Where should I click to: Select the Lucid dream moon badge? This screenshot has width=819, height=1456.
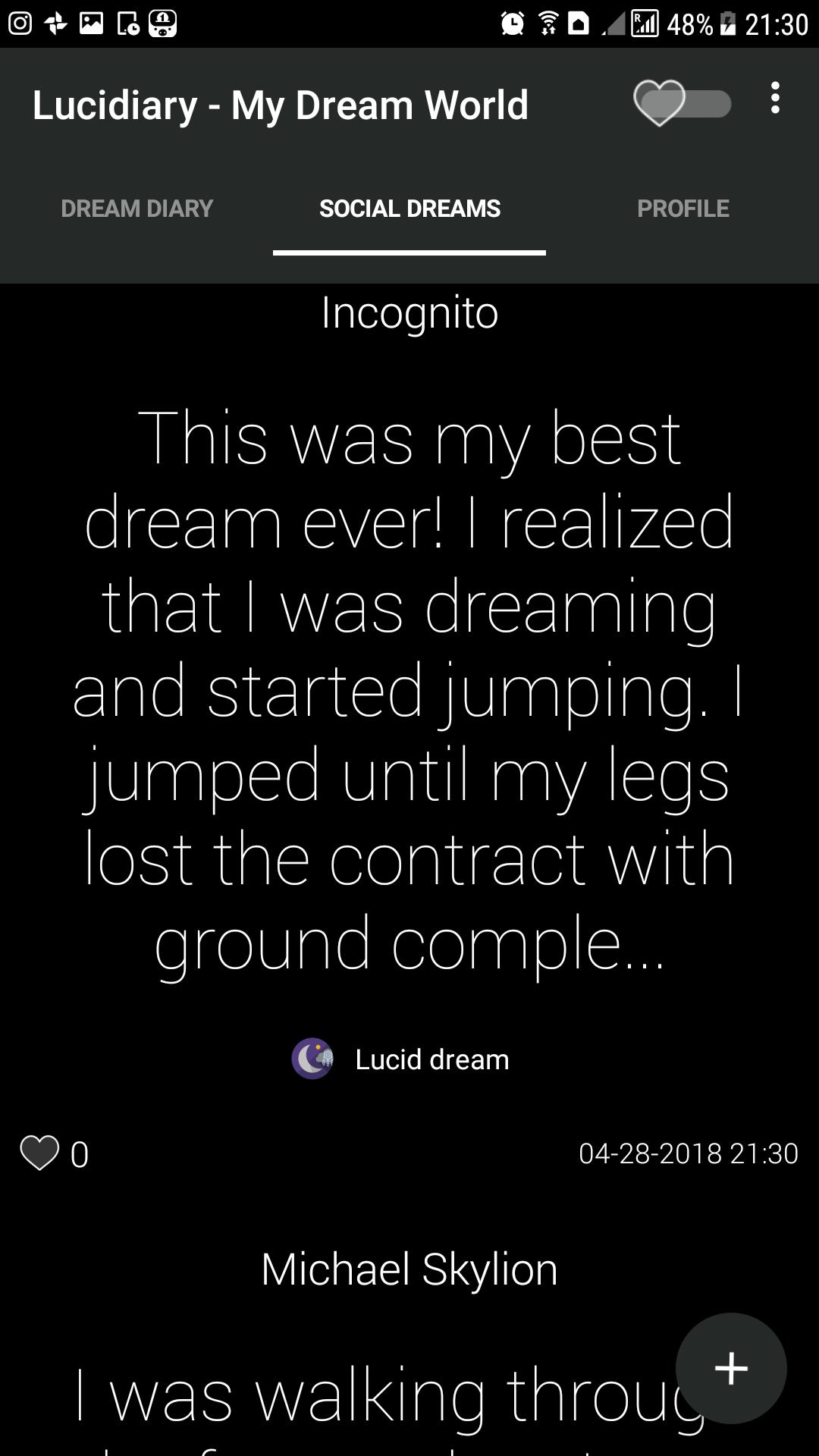pos(313,1059)
